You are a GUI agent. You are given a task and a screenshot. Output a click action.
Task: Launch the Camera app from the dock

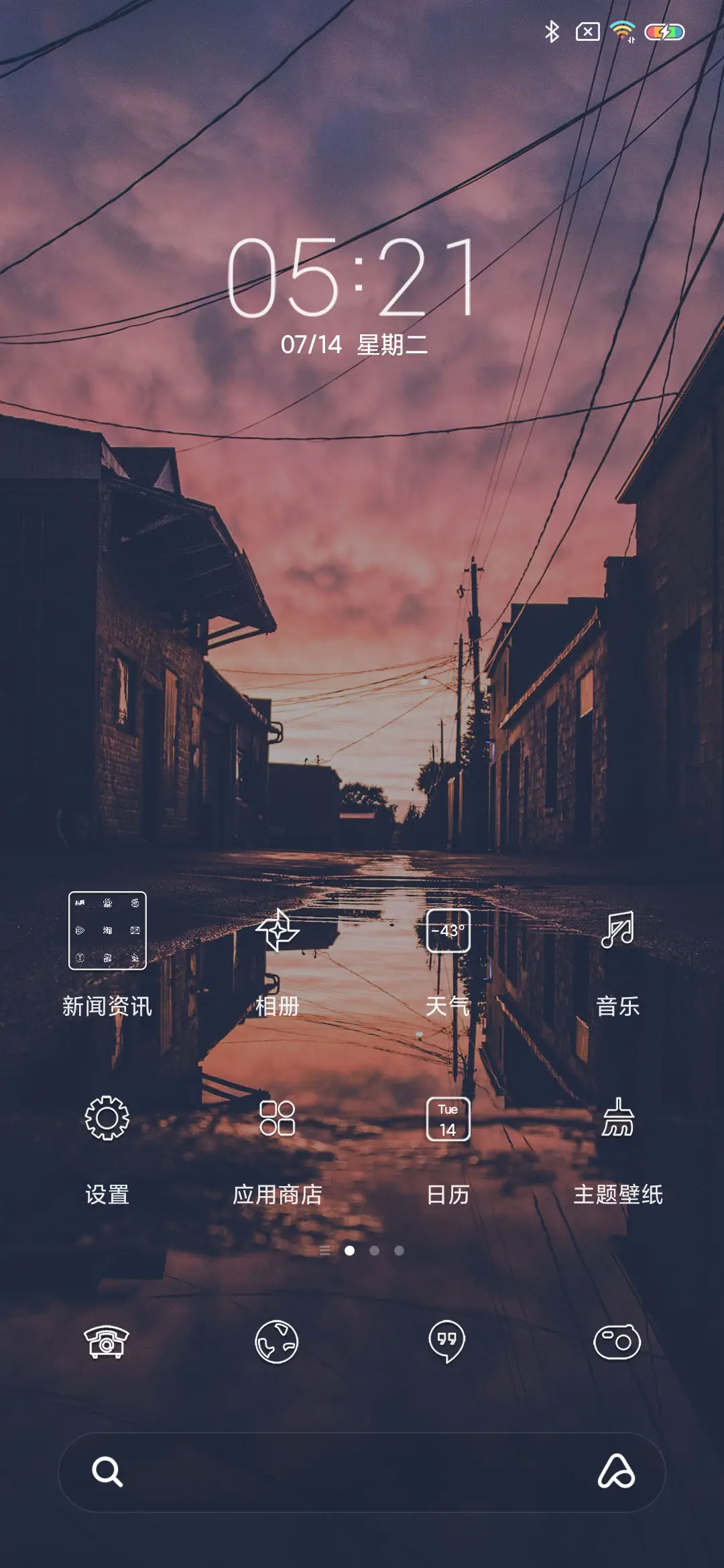coord(618,1341)
